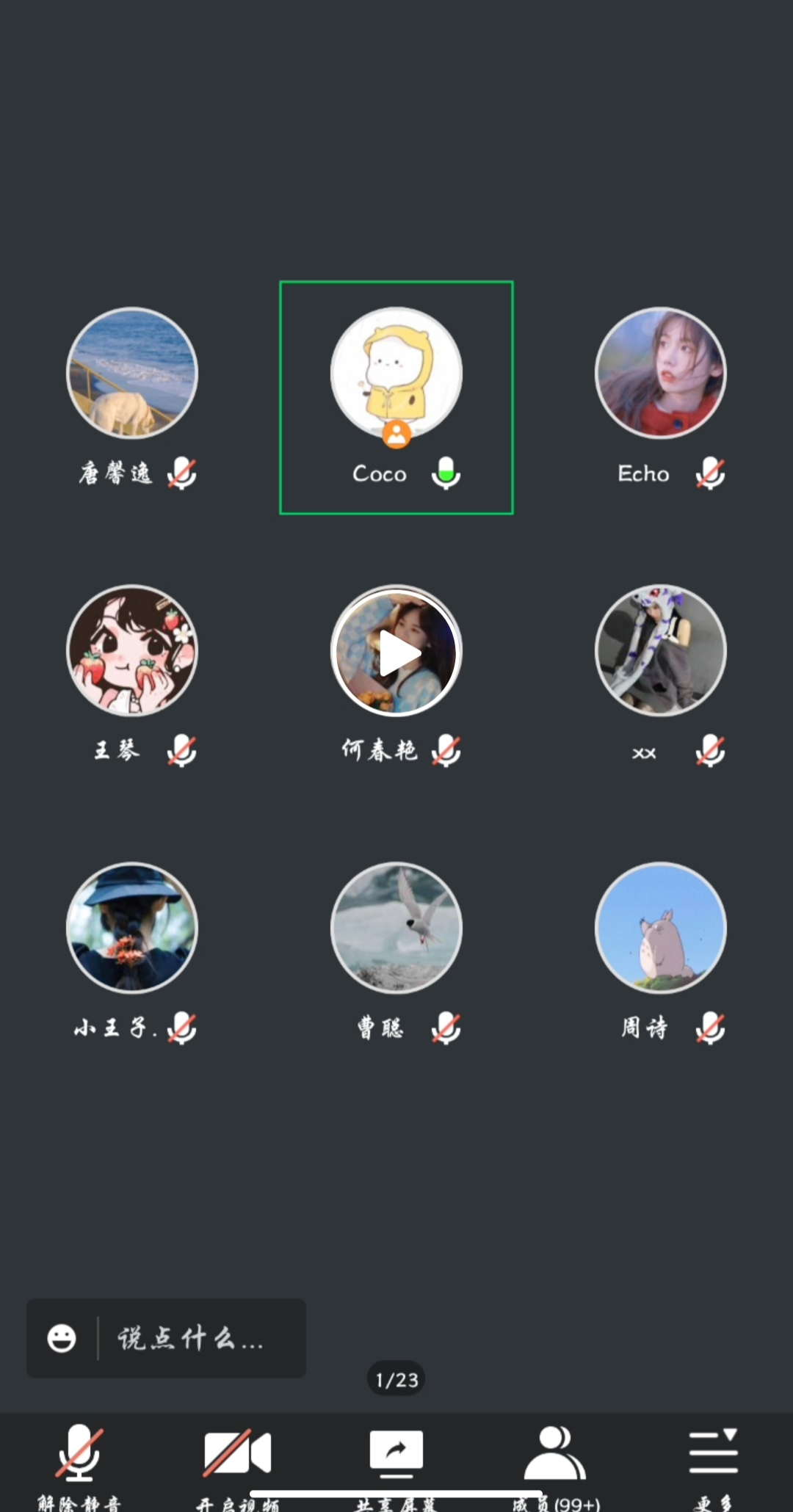Tap 解除静音 to unmute the microphone
793x1512 pixels.
coord(79,1463)
